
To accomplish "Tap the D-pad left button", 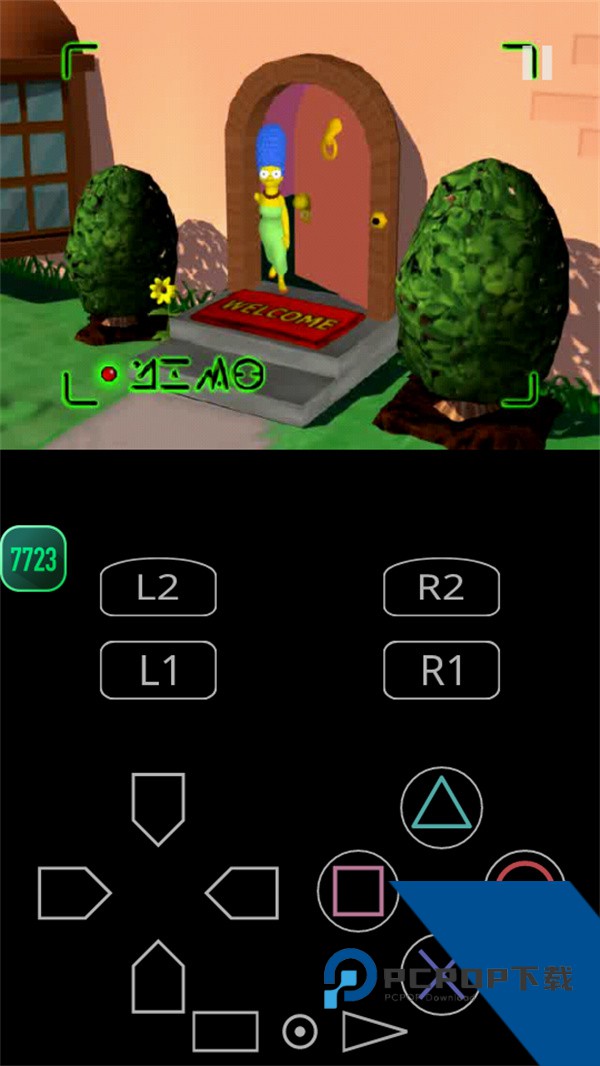I will (x=73, y=893).
